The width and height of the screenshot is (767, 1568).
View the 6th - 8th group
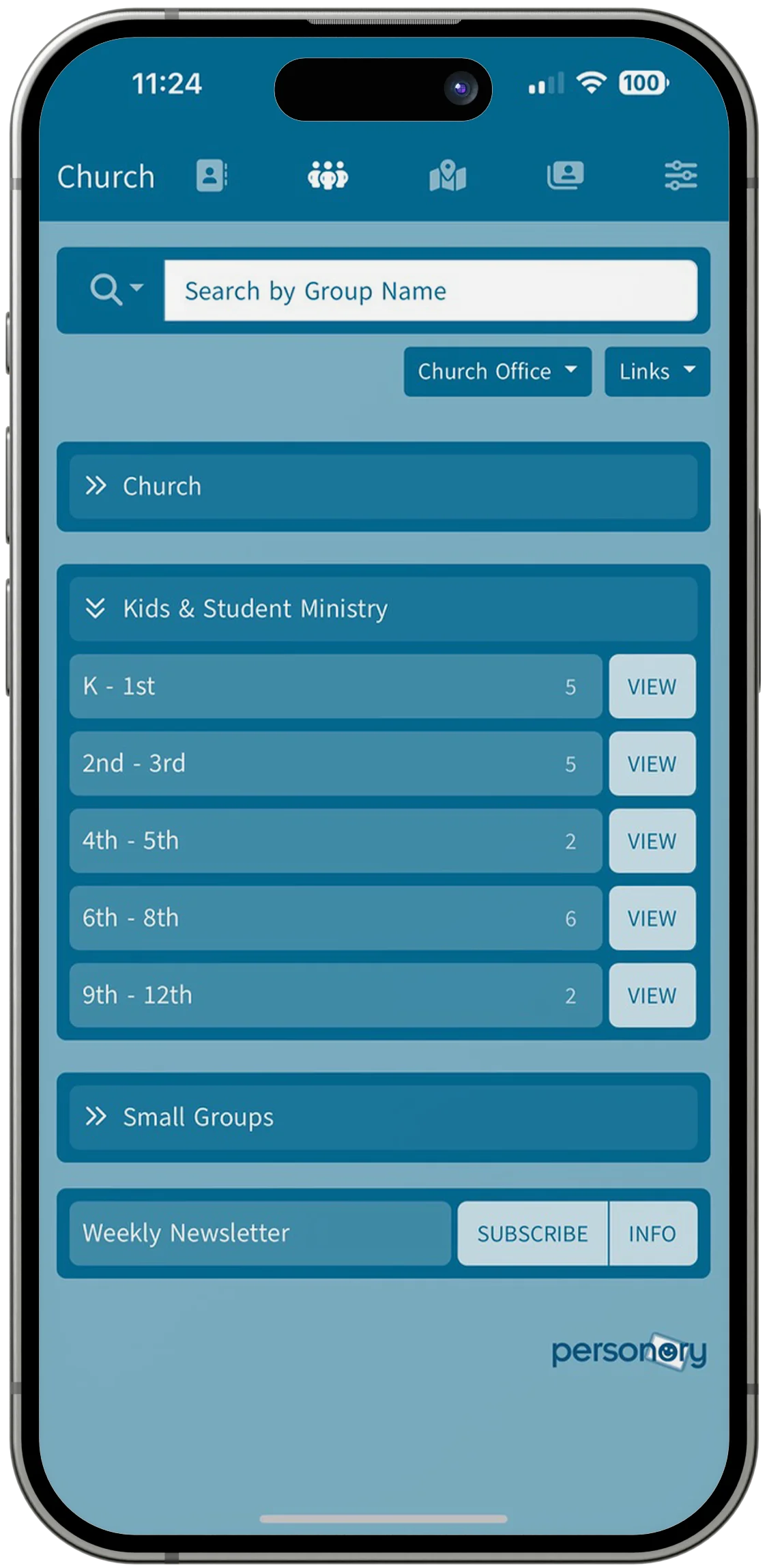click(652, 917)
